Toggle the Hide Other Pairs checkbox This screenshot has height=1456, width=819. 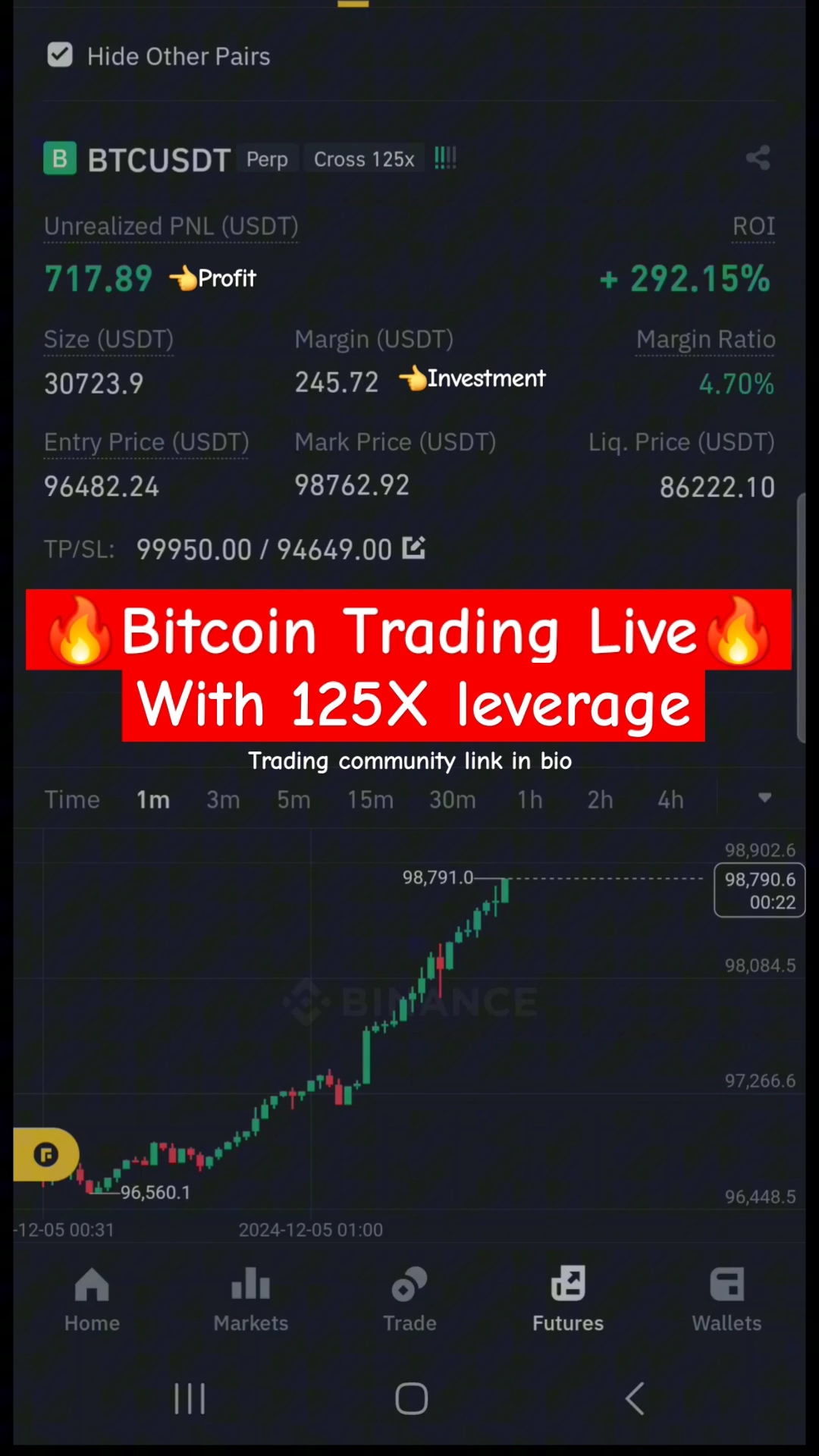(59, 55)
